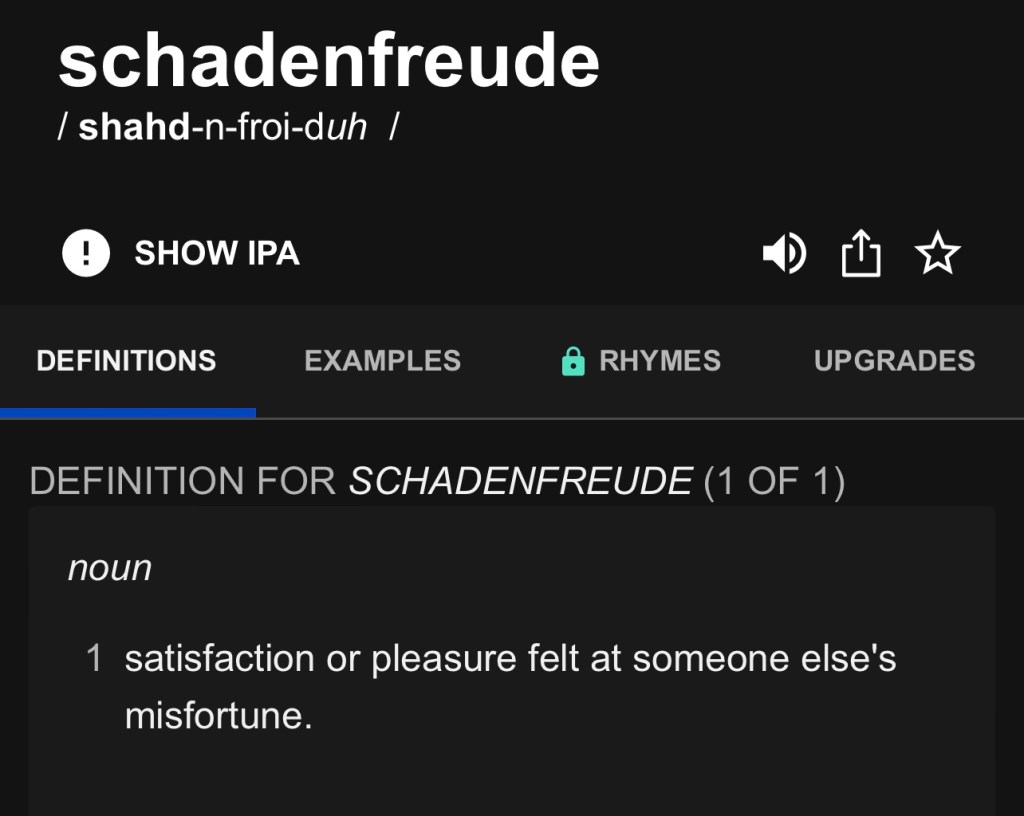
Task: Share this word entry
Action: (x=860, y=253)
